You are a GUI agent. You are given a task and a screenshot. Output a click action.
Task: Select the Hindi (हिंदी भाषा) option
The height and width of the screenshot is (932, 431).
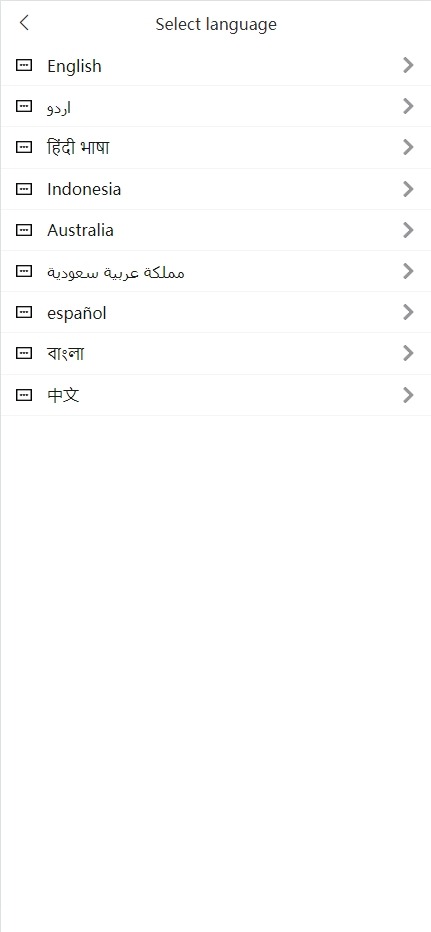[x=216, y=147]
